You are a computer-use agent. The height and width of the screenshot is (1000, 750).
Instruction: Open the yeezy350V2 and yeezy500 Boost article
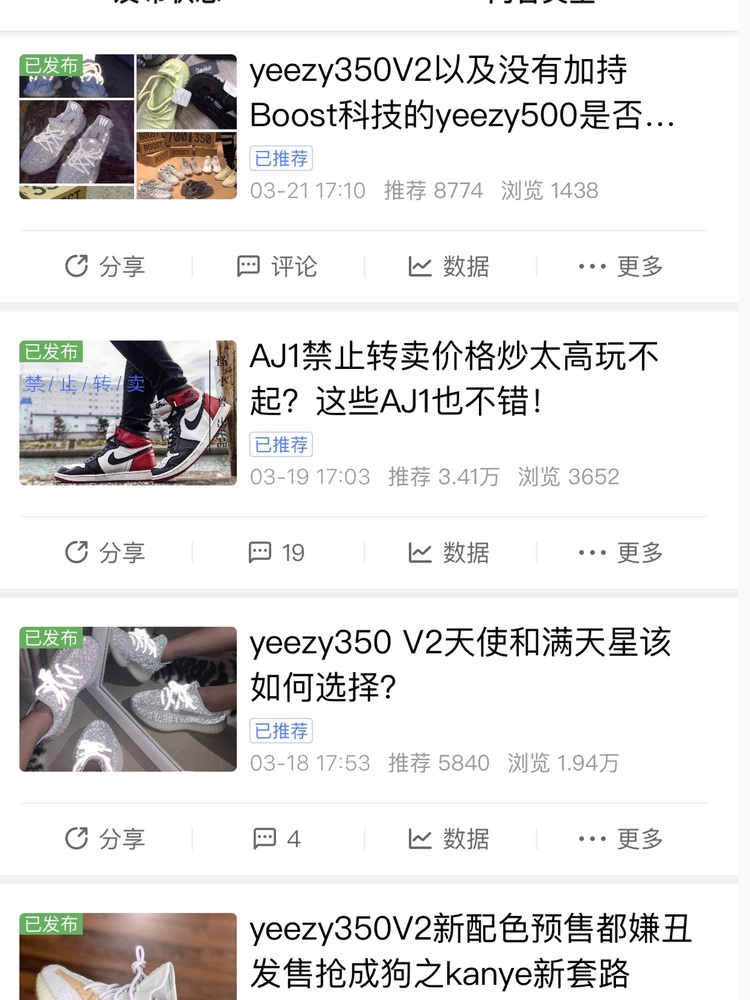coord(462,94)
